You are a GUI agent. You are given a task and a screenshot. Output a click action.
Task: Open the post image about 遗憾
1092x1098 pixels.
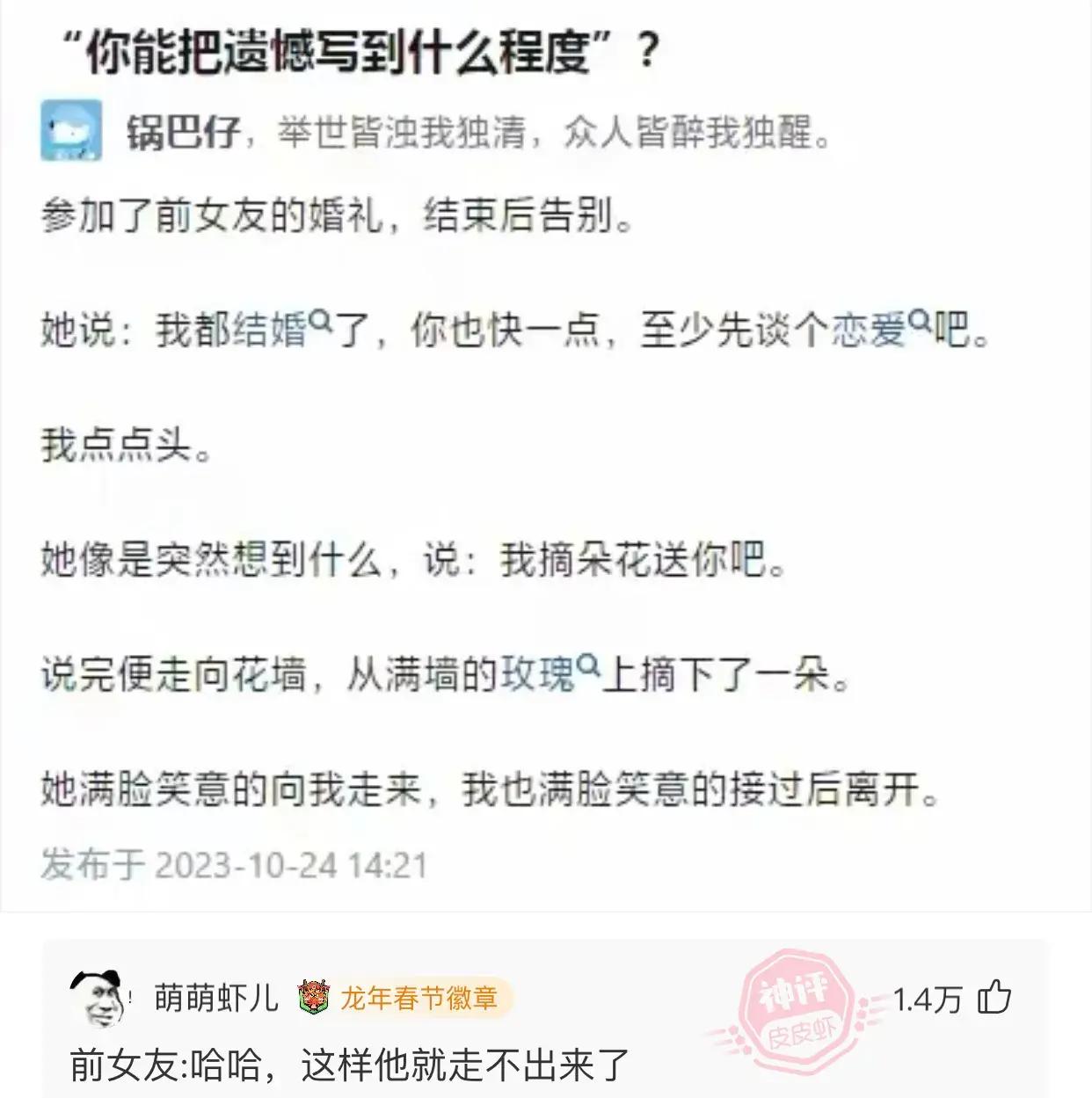(x=545, y=457)
